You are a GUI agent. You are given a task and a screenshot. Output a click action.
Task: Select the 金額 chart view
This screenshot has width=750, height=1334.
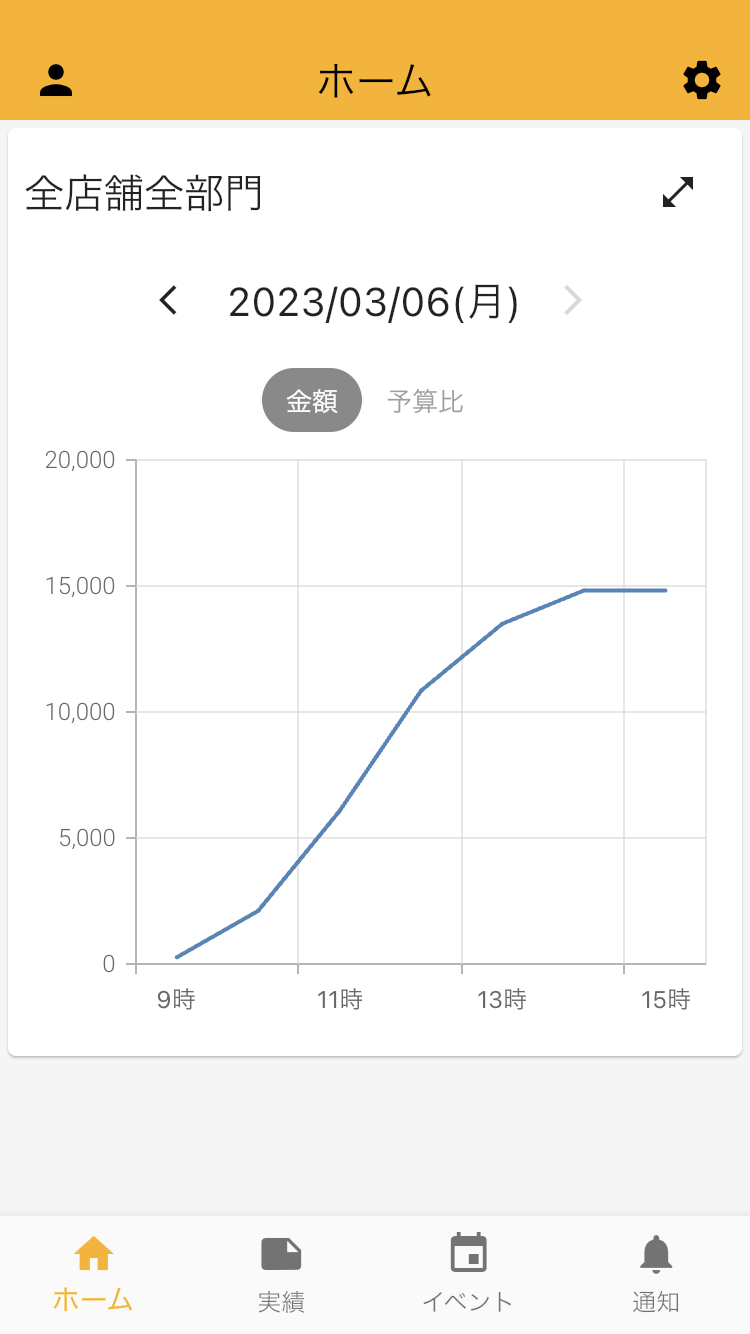click(312, 401)
